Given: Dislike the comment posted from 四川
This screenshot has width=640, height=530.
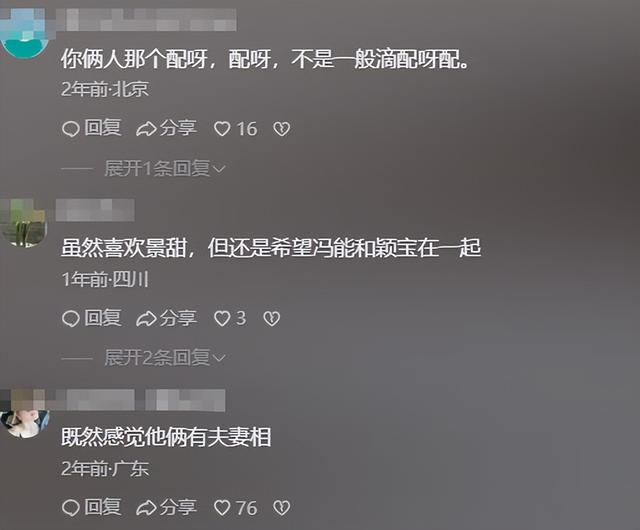Looking at the screenshot, I should tap(271, 318).
